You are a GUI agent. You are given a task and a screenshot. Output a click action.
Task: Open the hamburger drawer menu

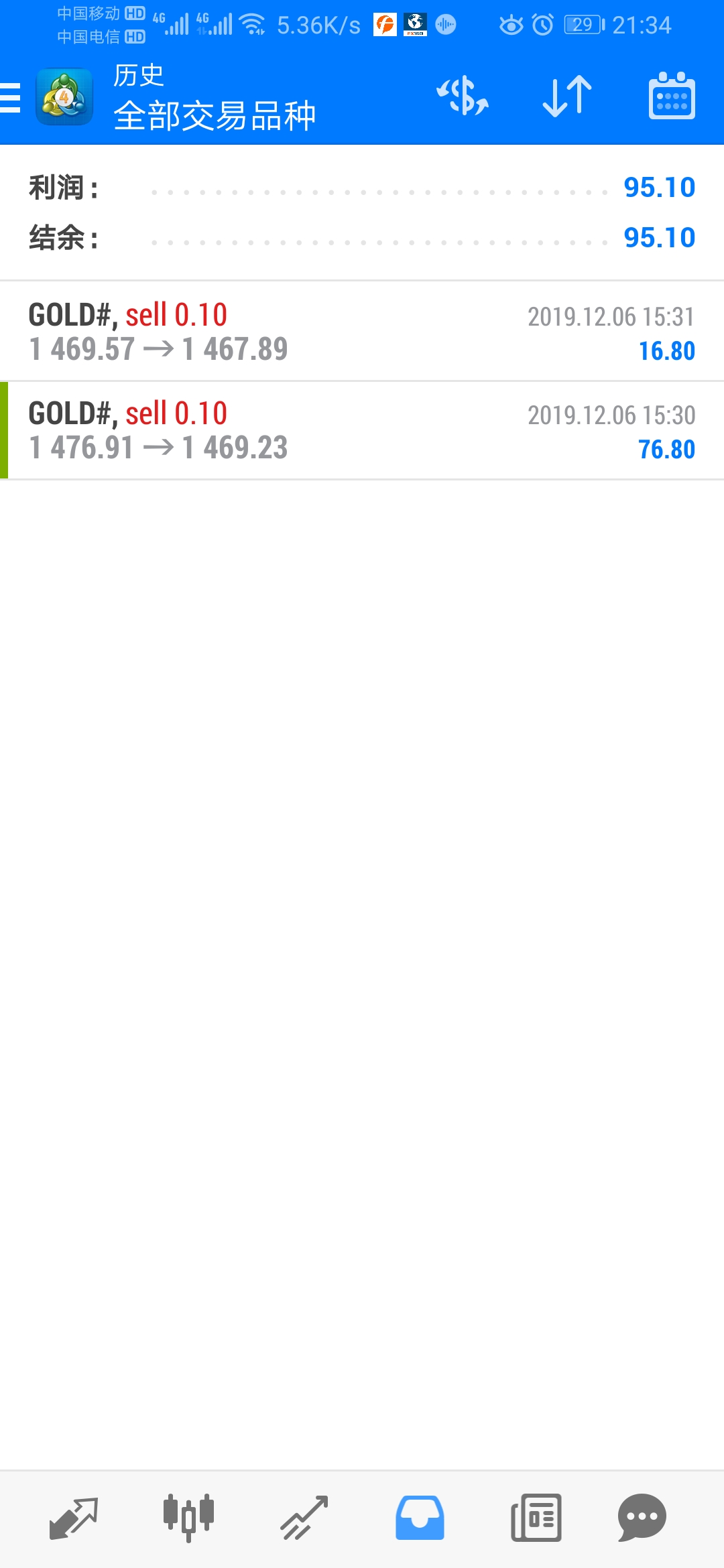pos(9,98)
